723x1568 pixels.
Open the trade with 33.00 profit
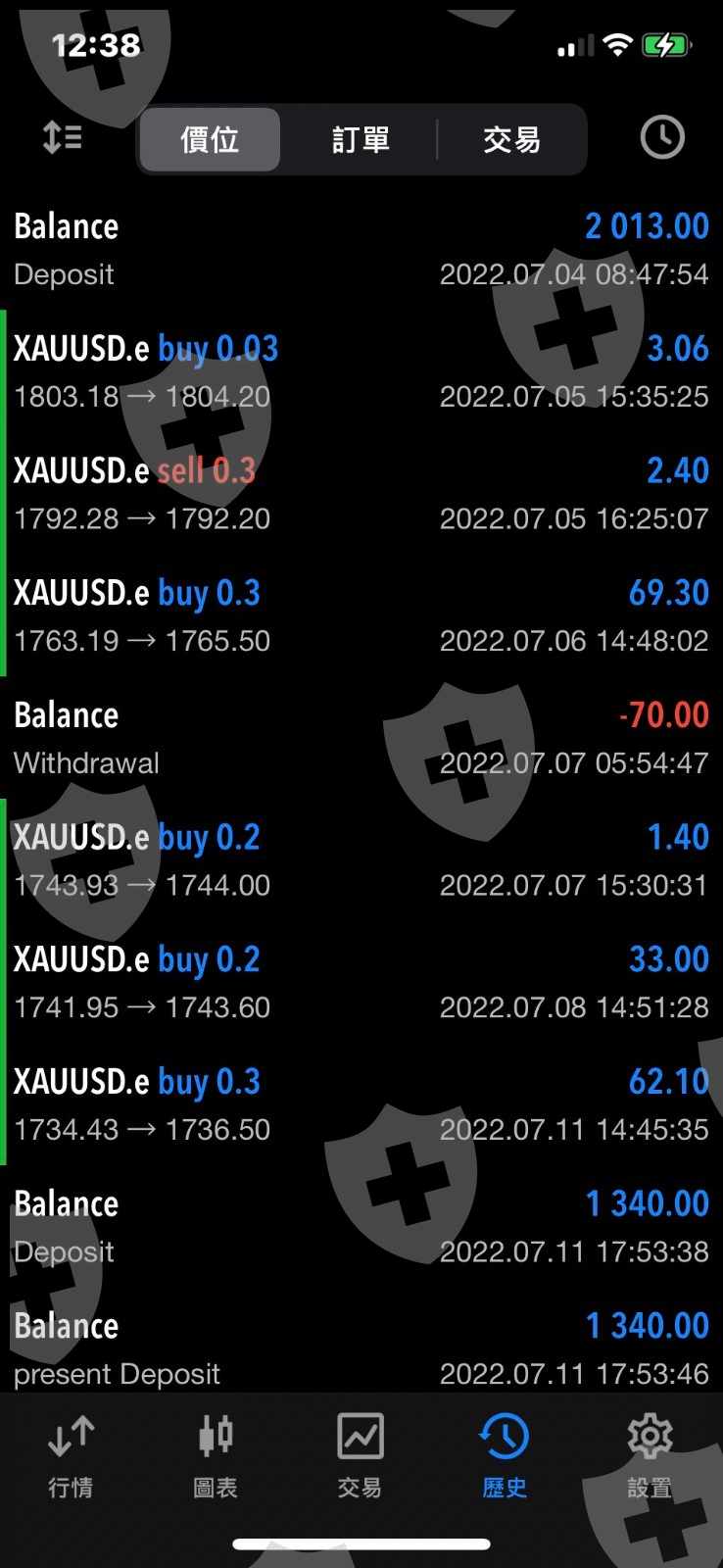(x=361, y=983)
